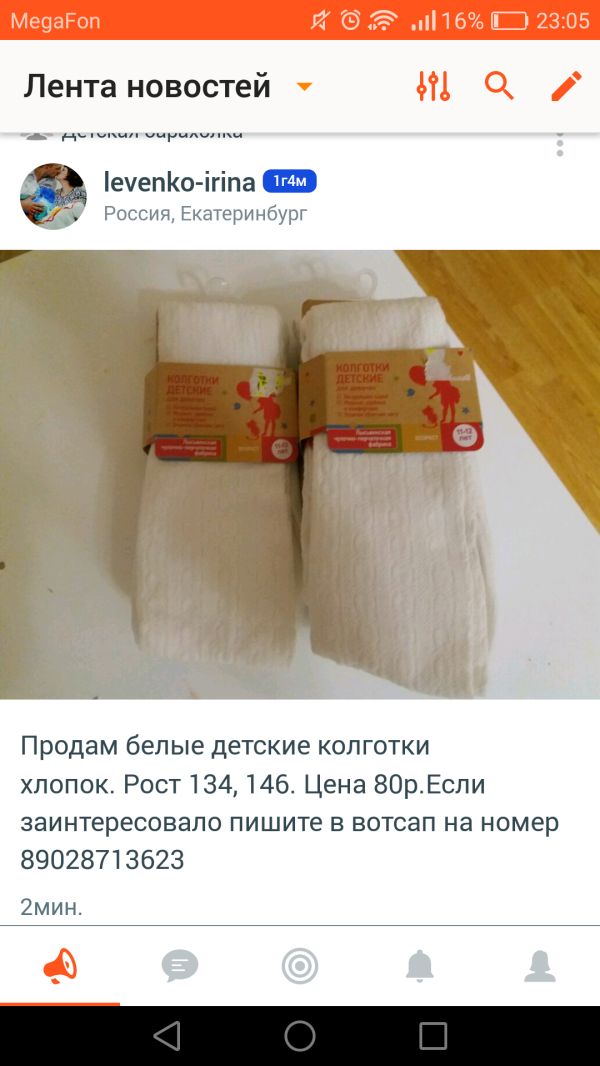Open search with the magnifier icon
This screenshot has height=1066, width=600.
tap(499, 86)
